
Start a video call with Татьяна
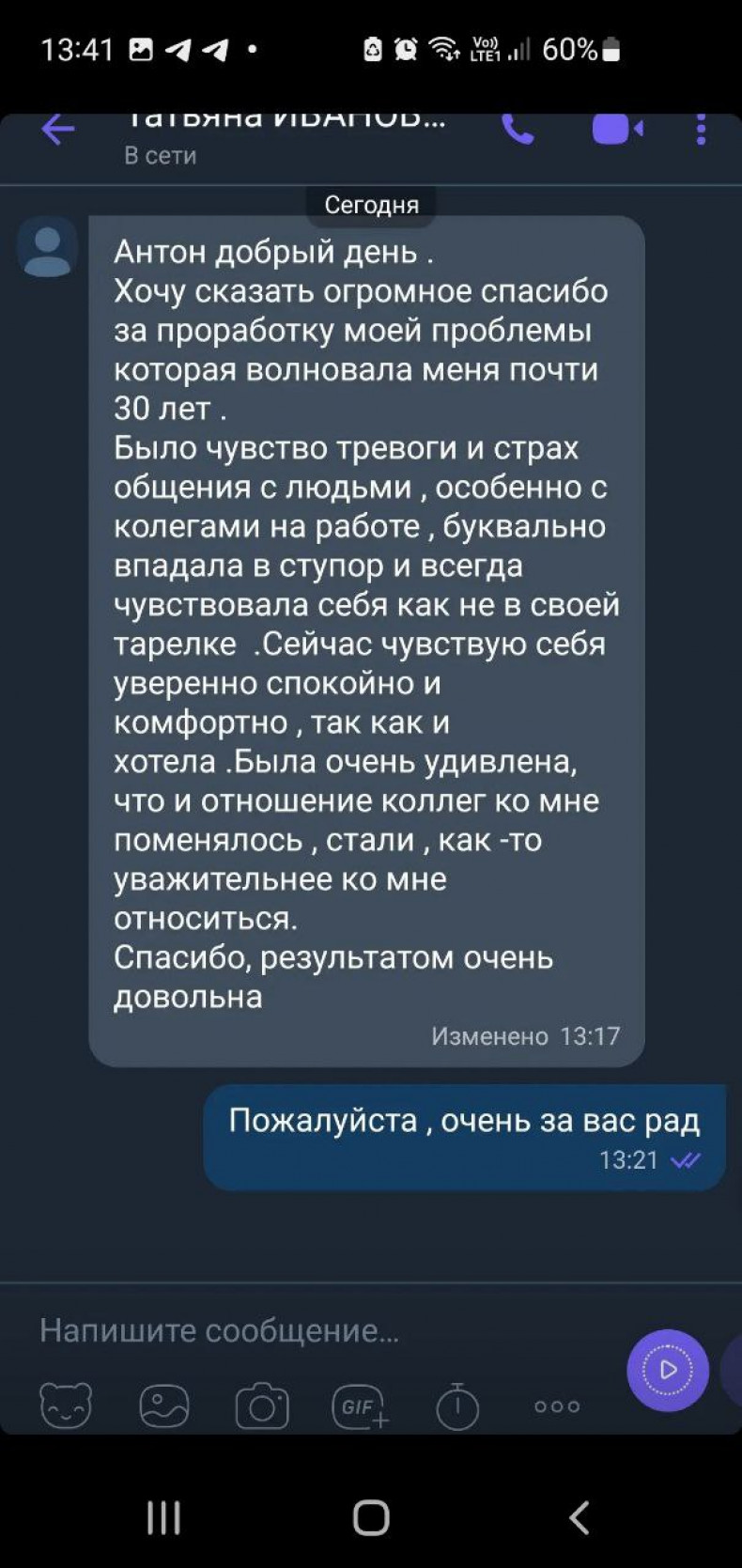tap(616, 130)
